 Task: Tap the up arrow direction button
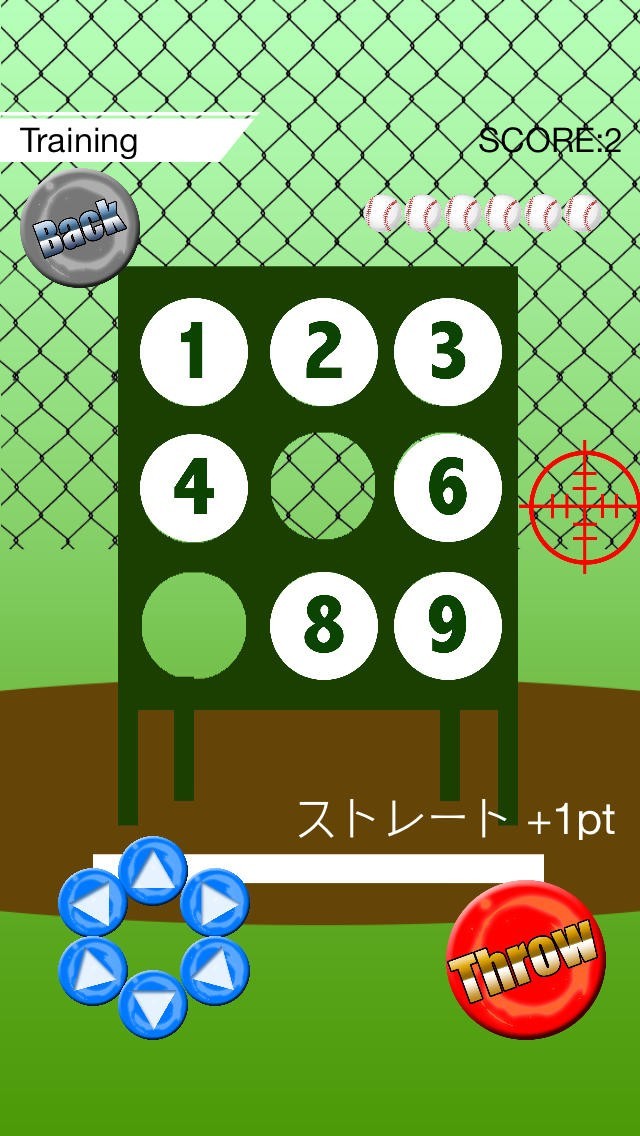153,871
